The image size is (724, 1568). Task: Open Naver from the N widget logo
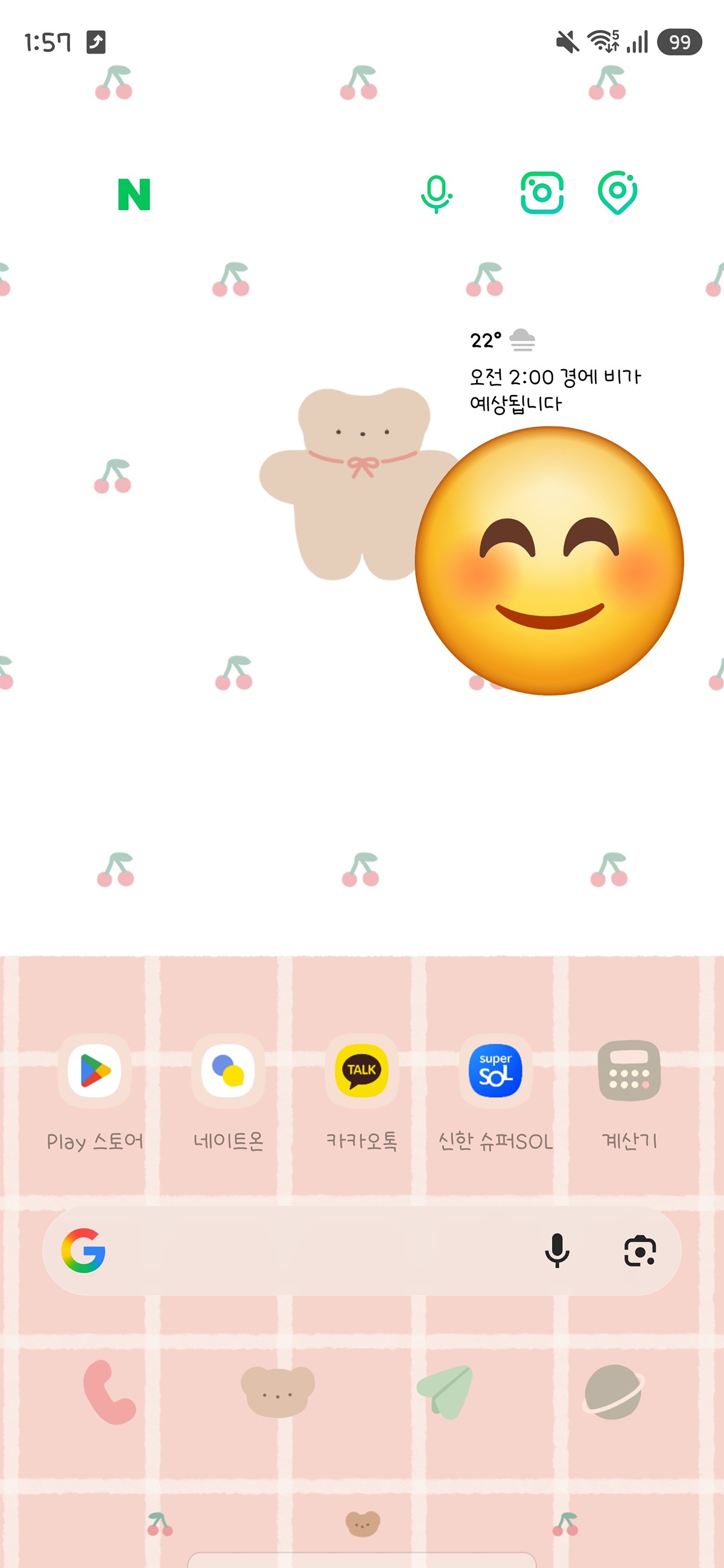click(134, 195)
